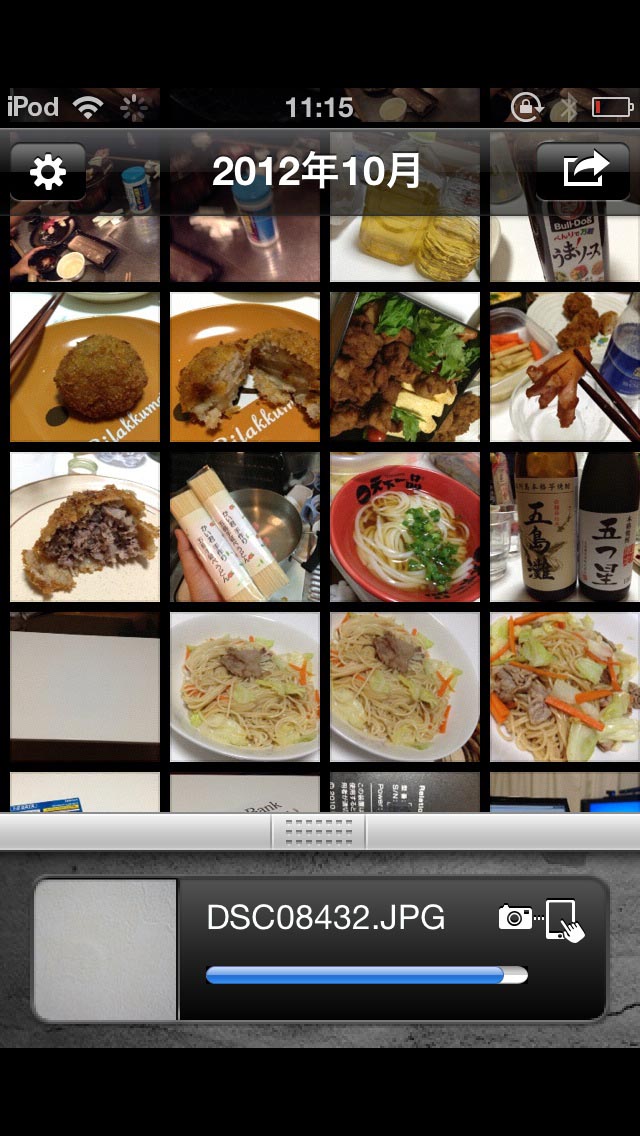Open the whole croquette on orange plate photo
640x1136 pixels.
(85, 367)
